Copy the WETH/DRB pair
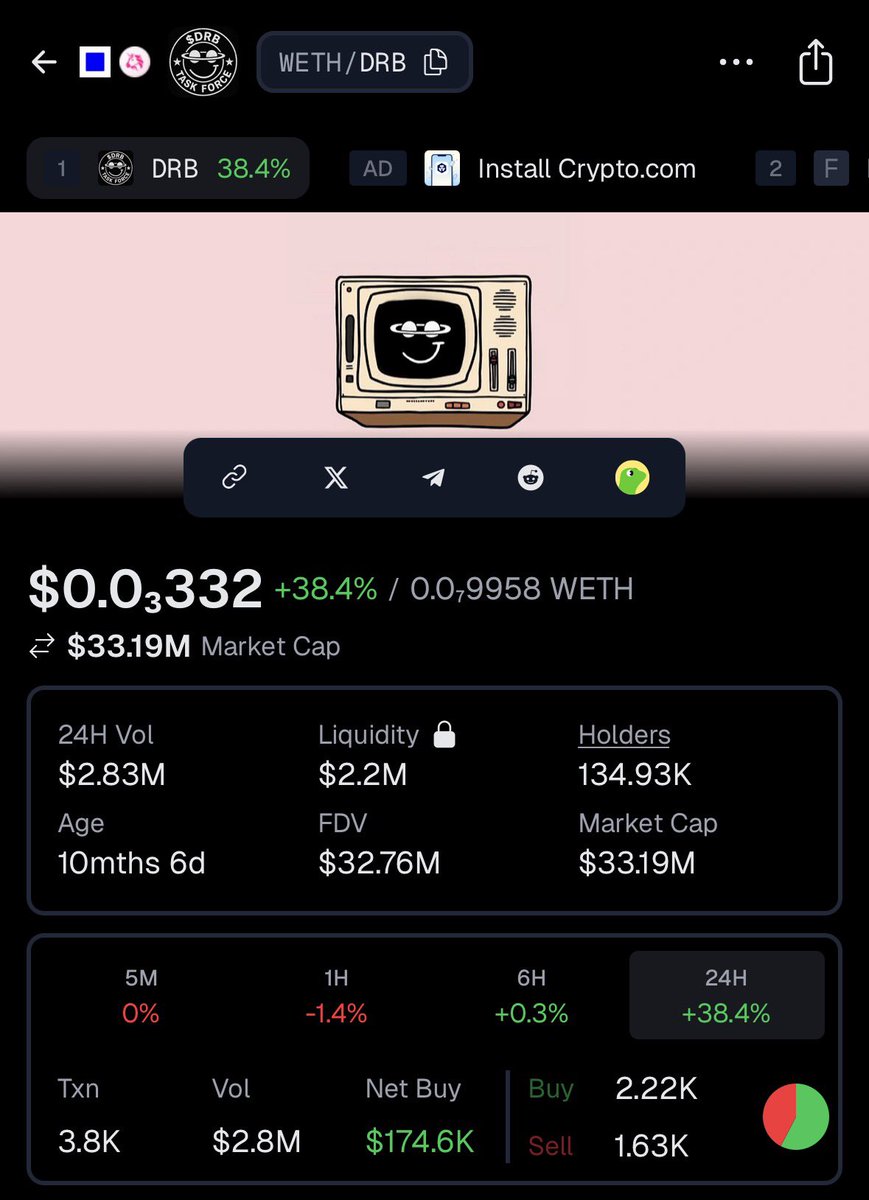The height and width of the screenshot is (1200, 869). (x=435, y=63)
